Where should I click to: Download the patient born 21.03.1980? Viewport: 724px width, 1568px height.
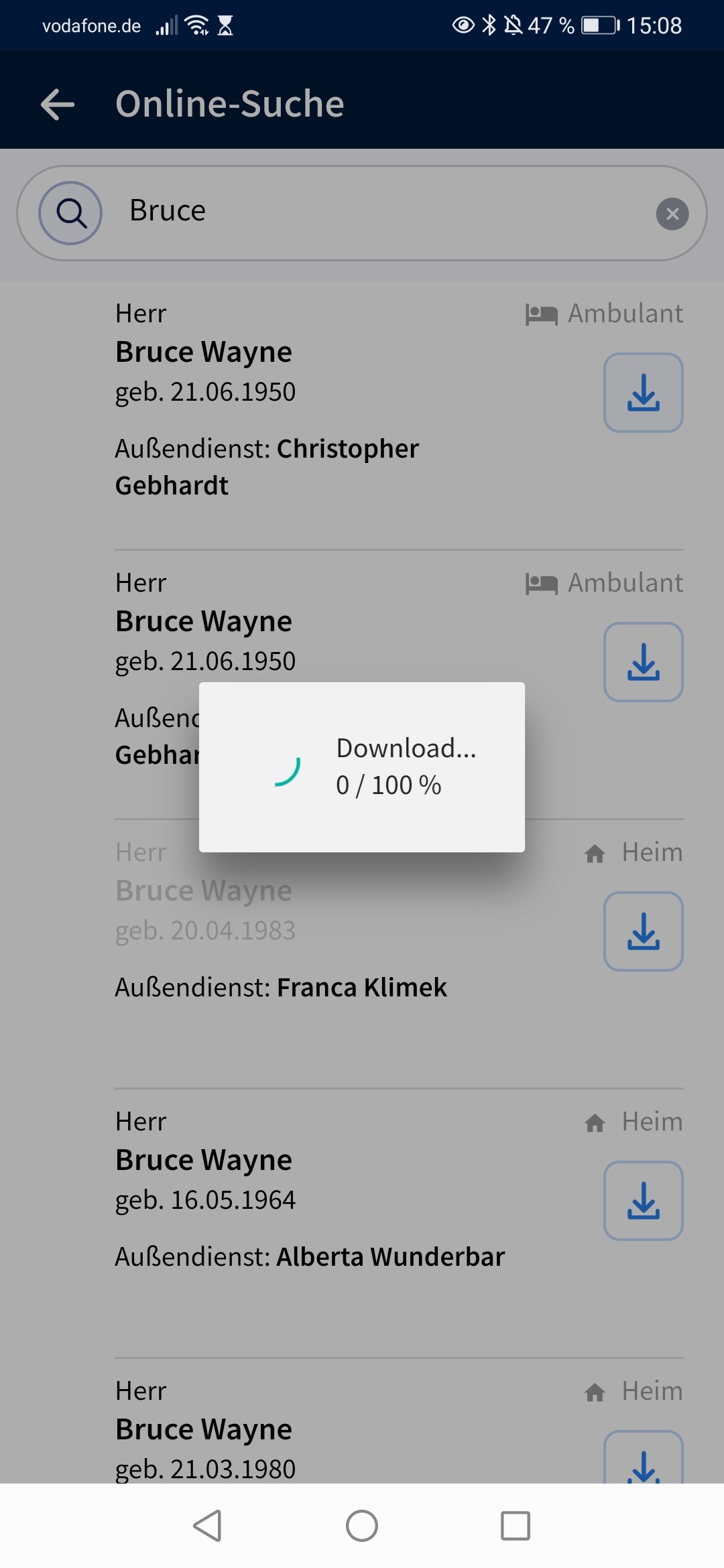643,1461
